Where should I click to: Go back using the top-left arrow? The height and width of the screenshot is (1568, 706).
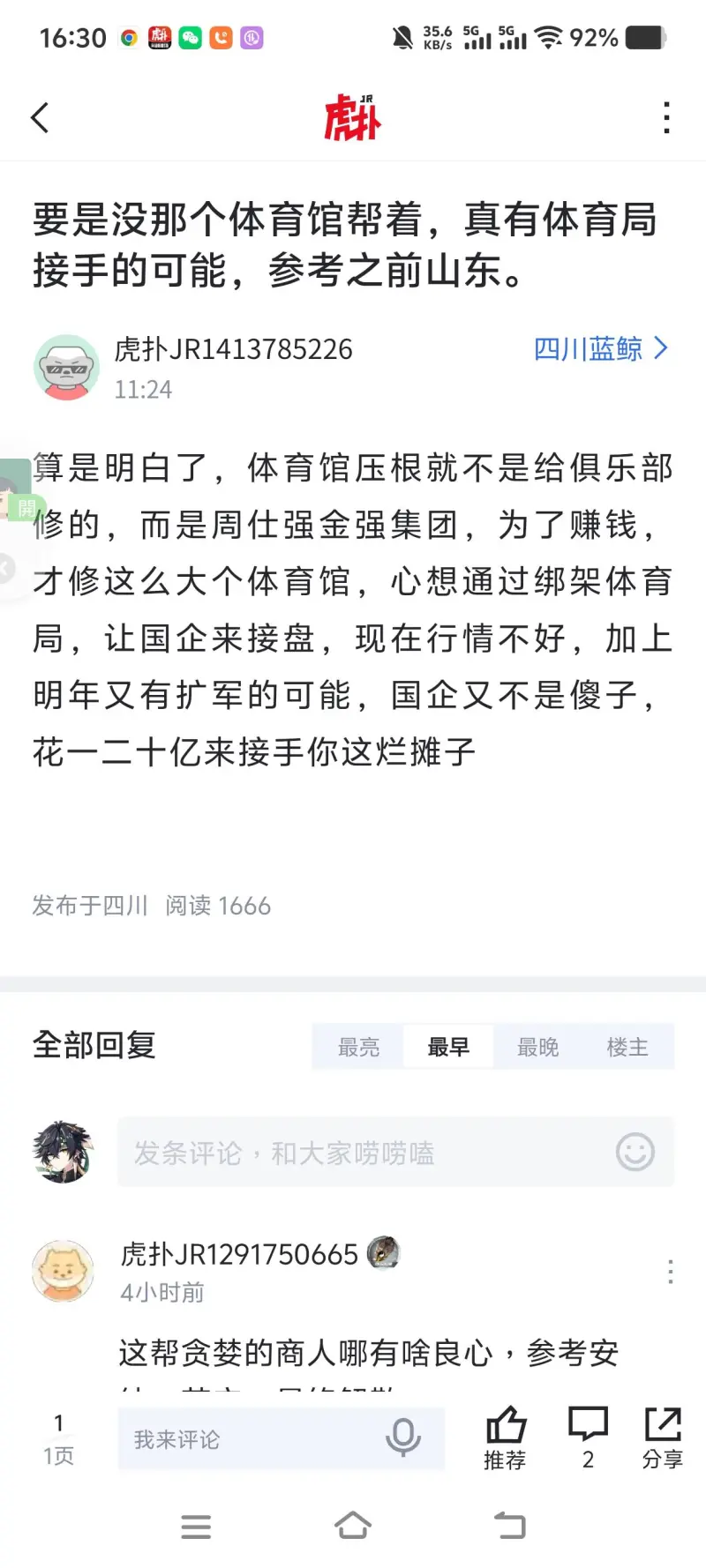(41, 118)
